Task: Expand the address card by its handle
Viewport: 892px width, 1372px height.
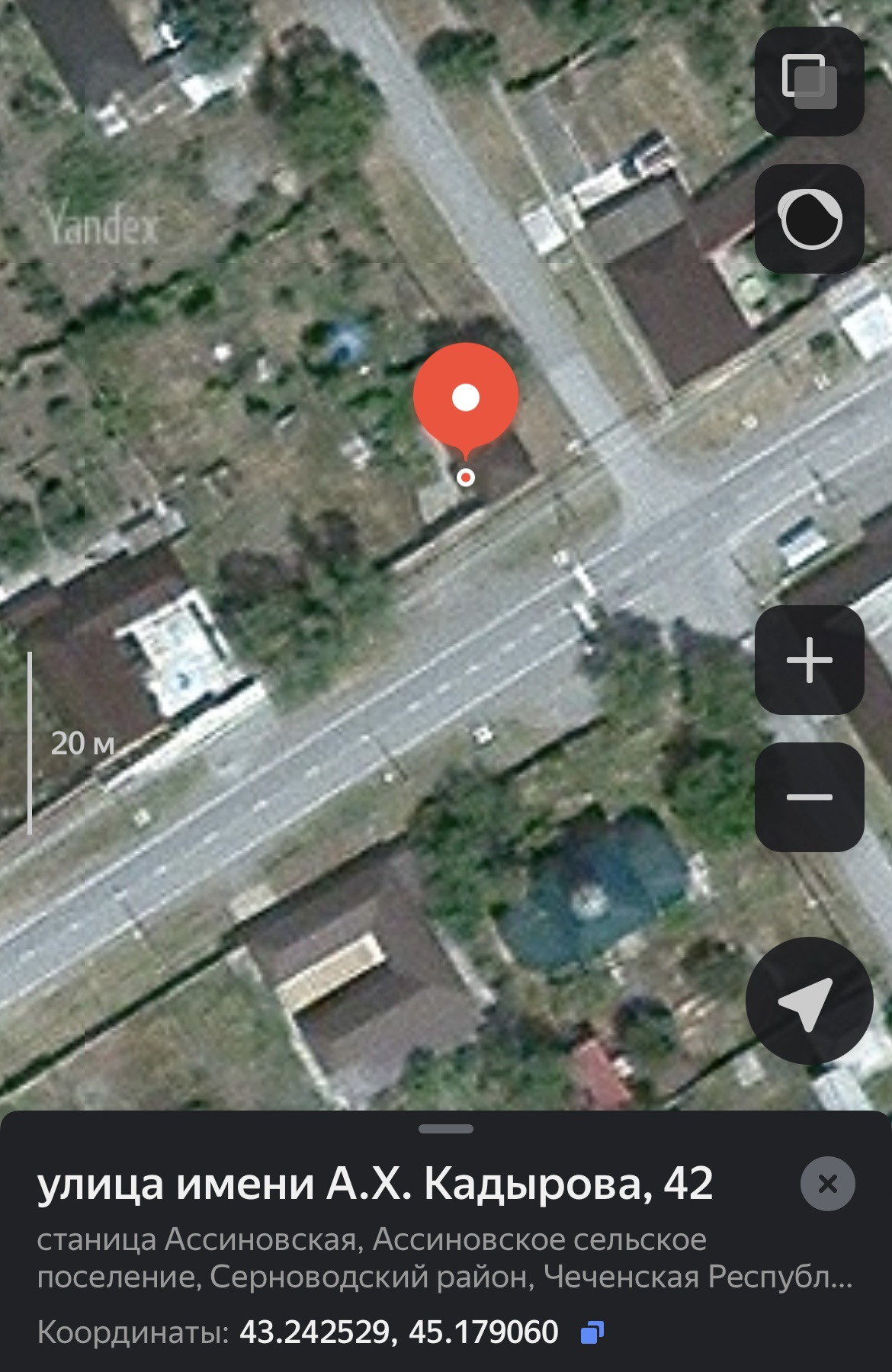Action: pyautogui.click(x=446, y=1129)
